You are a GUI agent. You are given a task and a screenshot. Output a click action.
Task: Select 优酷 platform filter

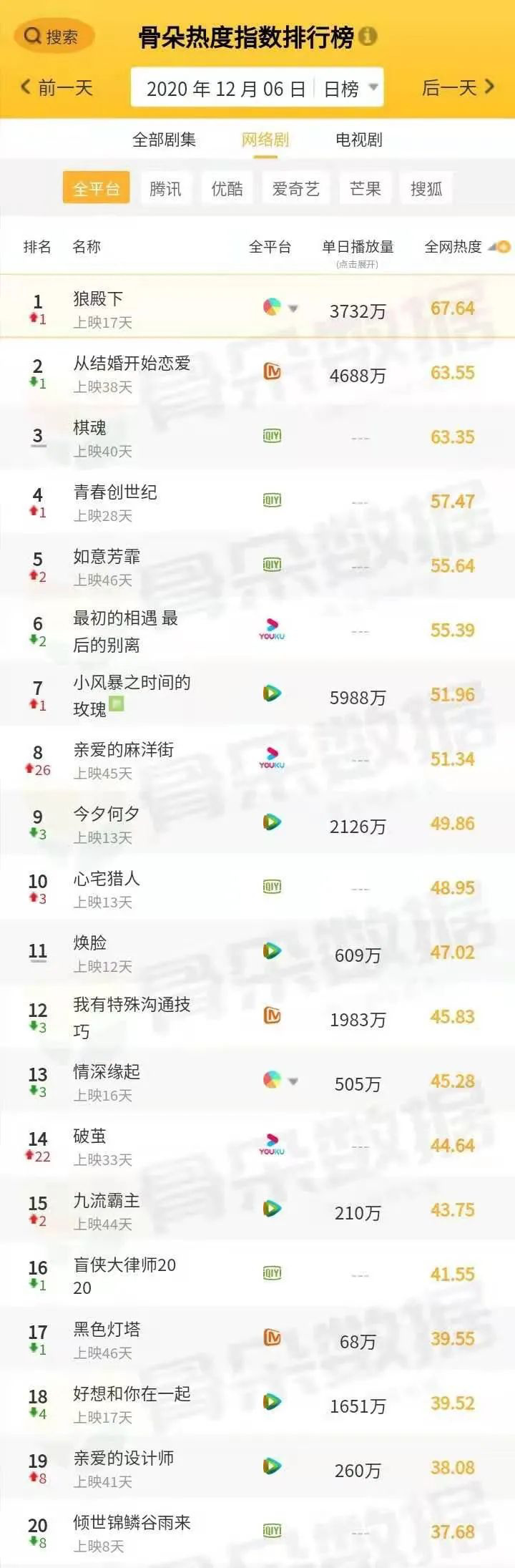227,189
